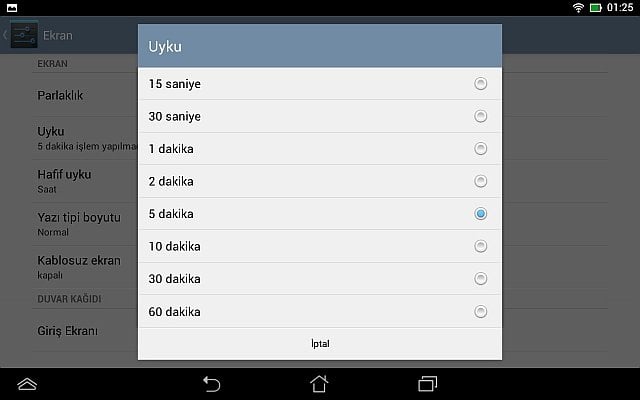Viewport: 640px width, 400px height.
Task: Pick the 2 dakika option
Action: click(x=319, y=181)
